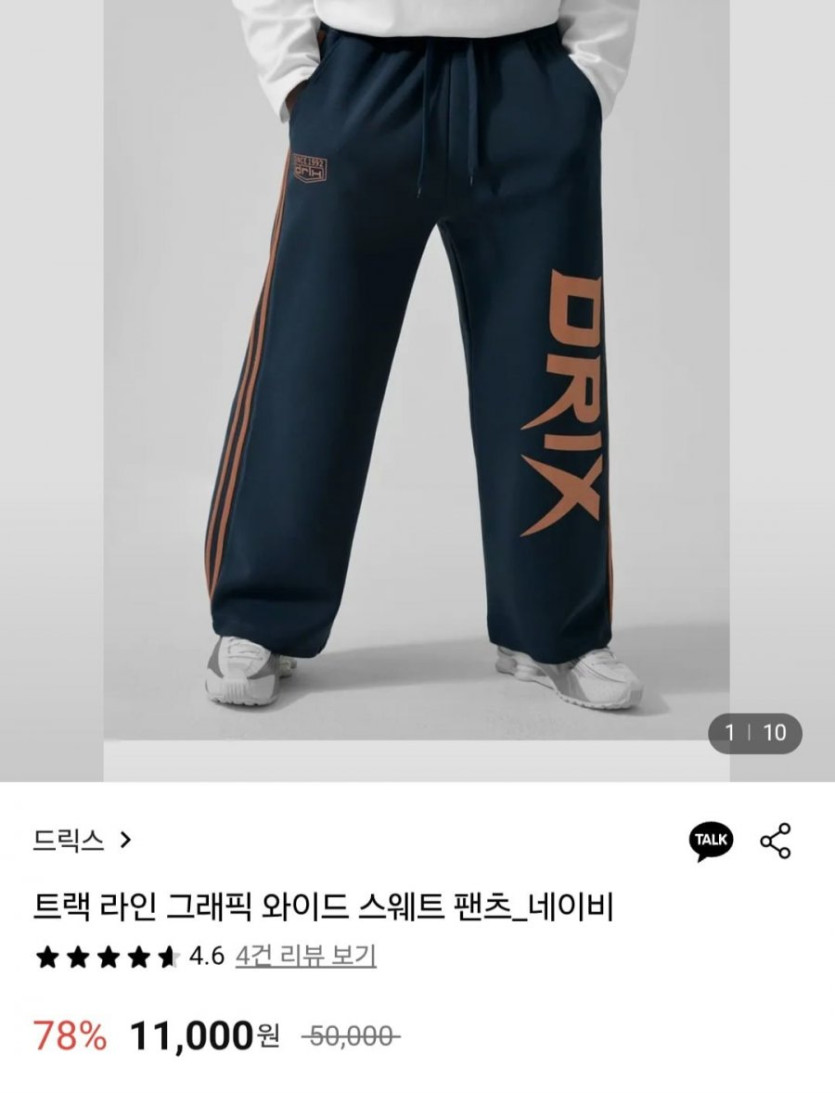The height and width of the screenshot is (1093, 835).
Task: Share product via KakaoTalk icon
Action: coord(711,840)
